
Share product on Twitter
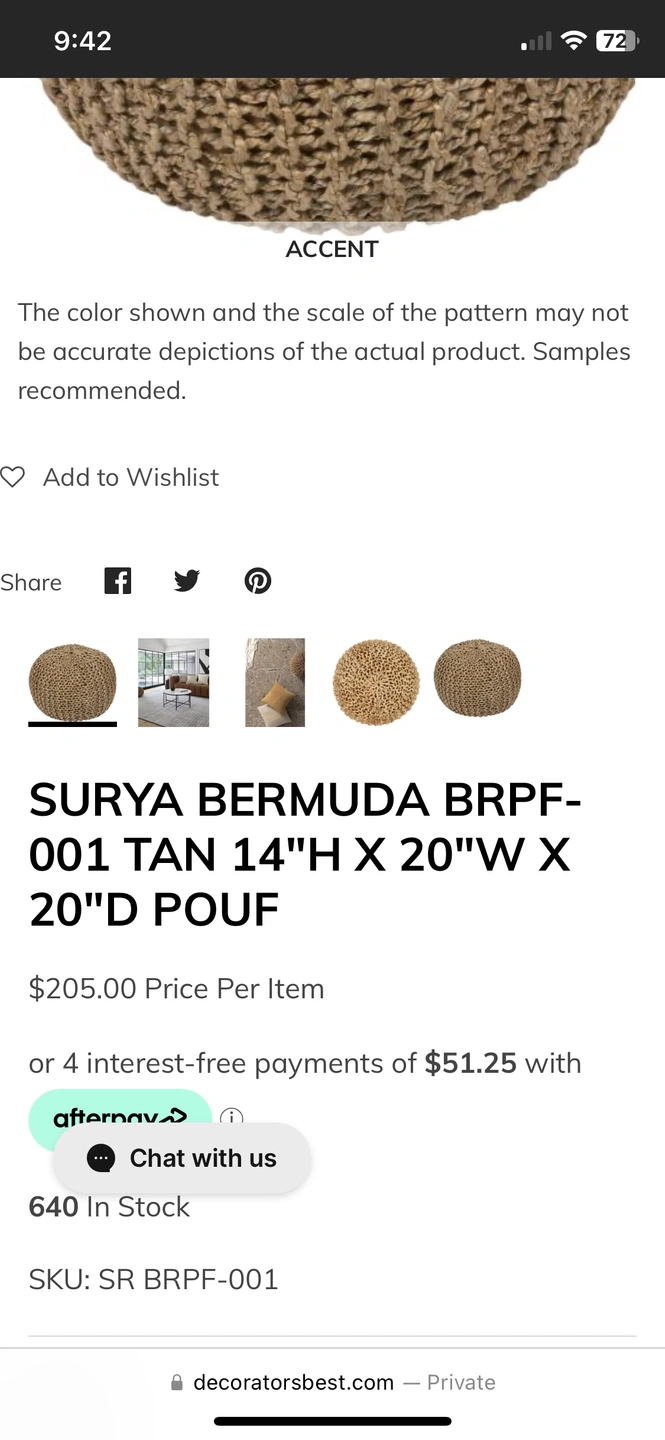187,581
